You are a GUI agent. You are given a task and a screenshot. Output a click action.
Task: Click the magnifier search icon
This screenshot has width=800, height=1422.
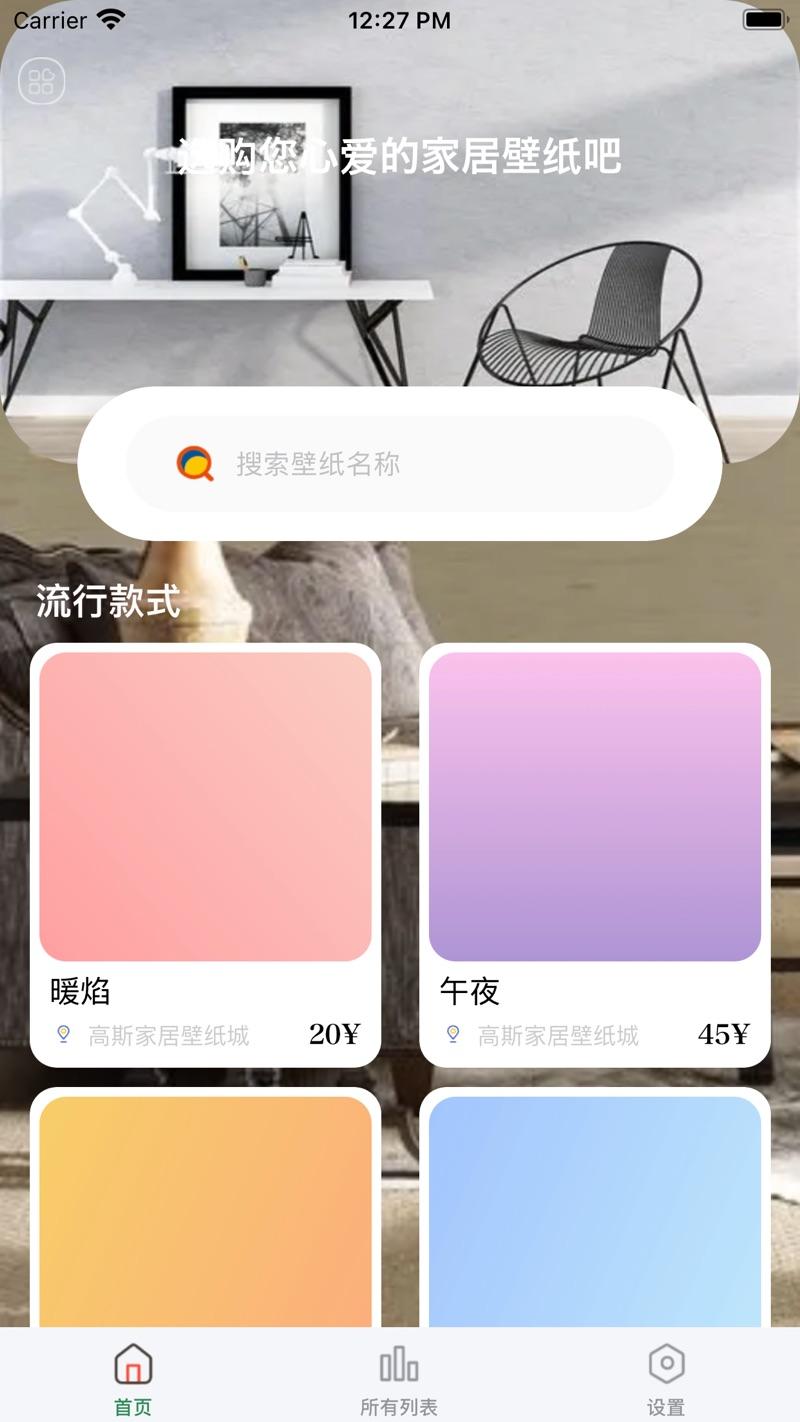pos(197,463)
